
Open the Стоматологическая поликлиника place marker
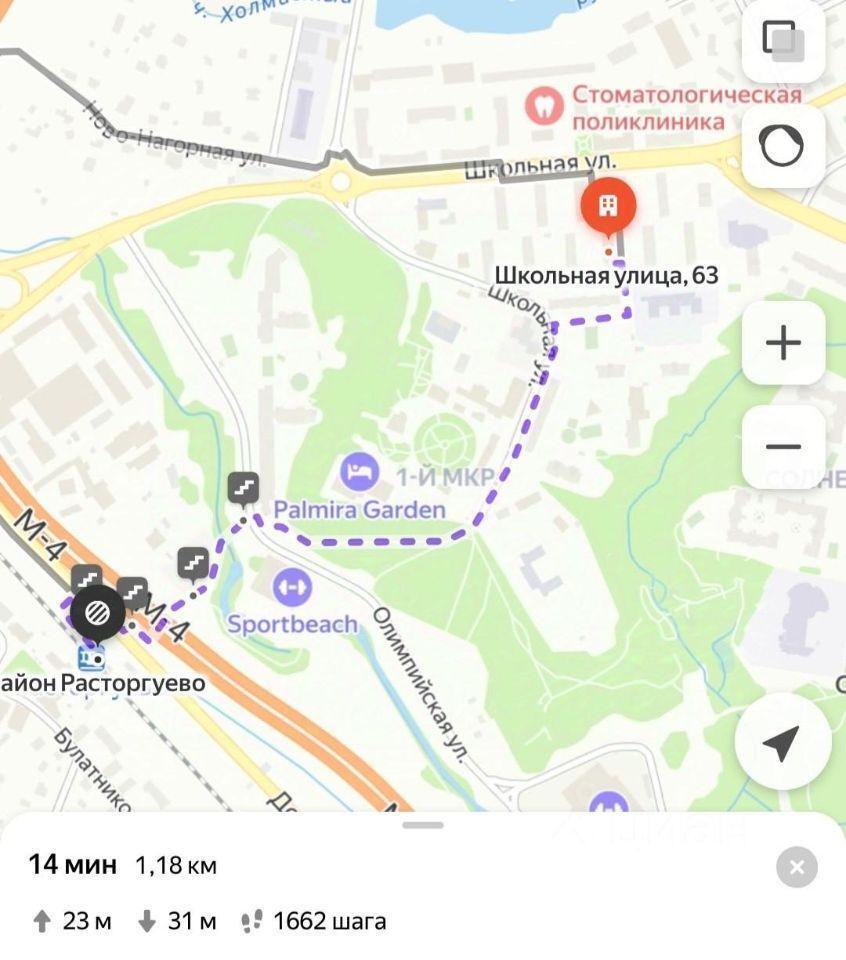coord(545,106)
